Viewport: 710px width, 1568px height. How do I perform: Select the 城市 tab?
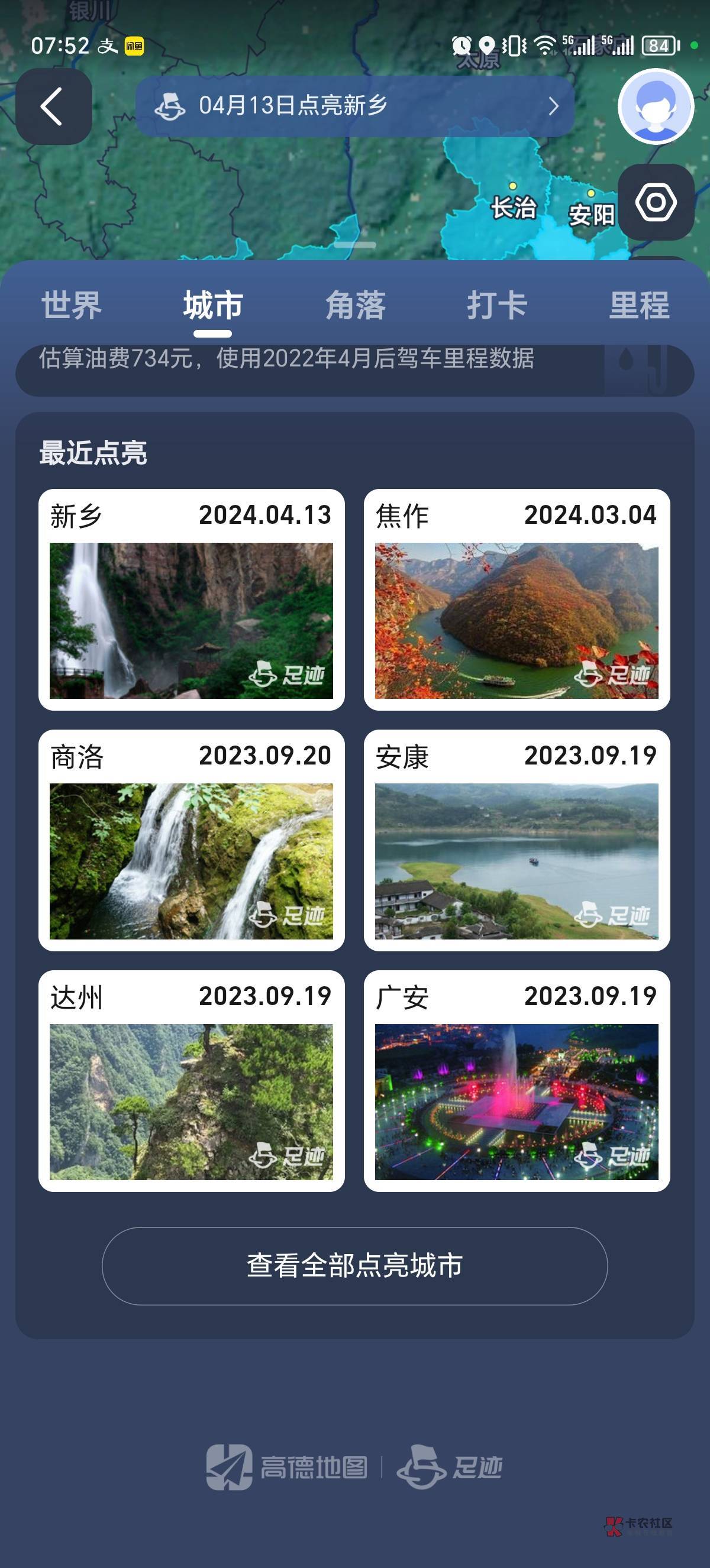click(213, 306)
